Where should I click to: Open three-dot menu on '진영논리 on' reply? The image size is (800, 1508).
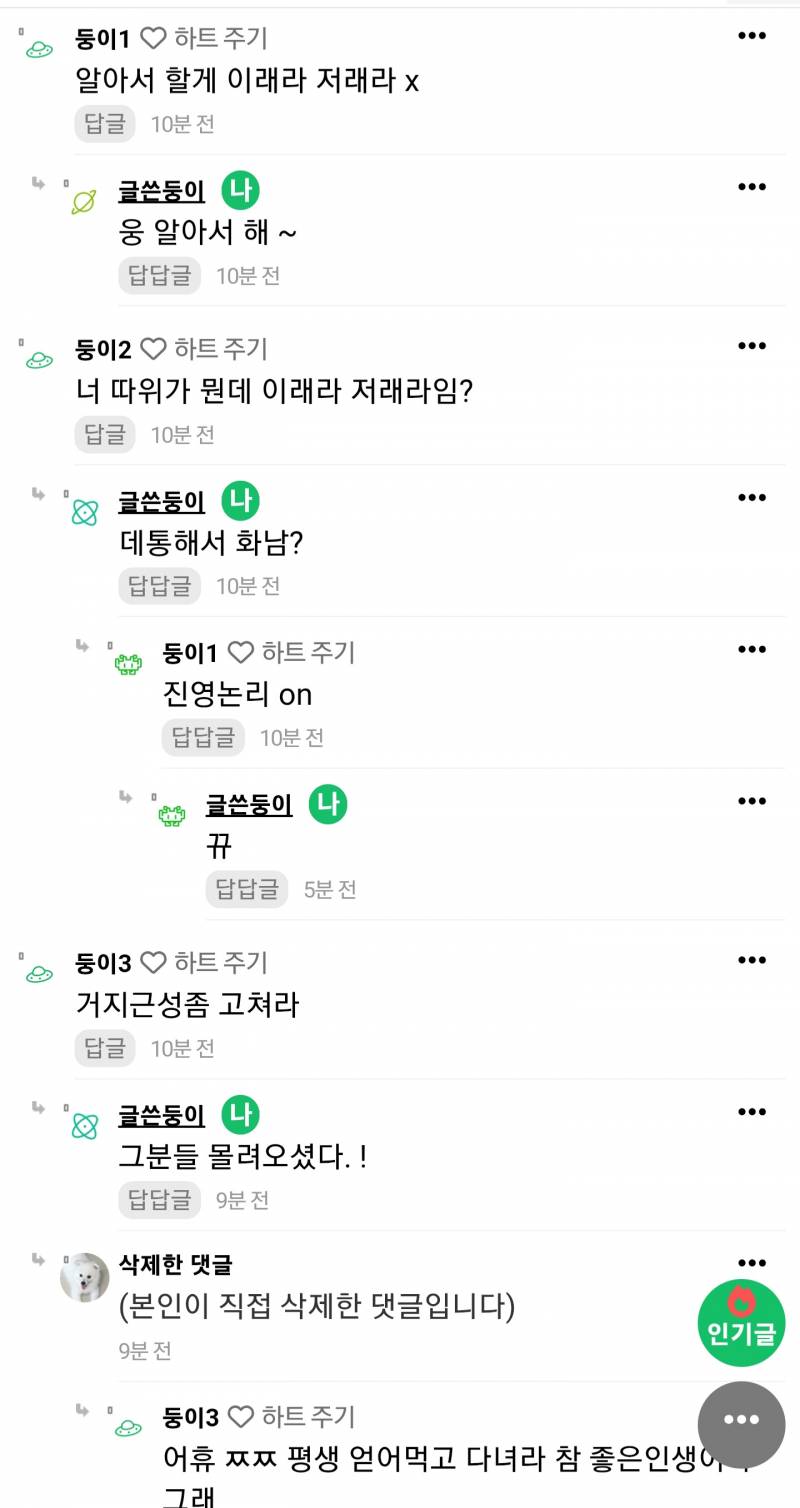(751, 649)
